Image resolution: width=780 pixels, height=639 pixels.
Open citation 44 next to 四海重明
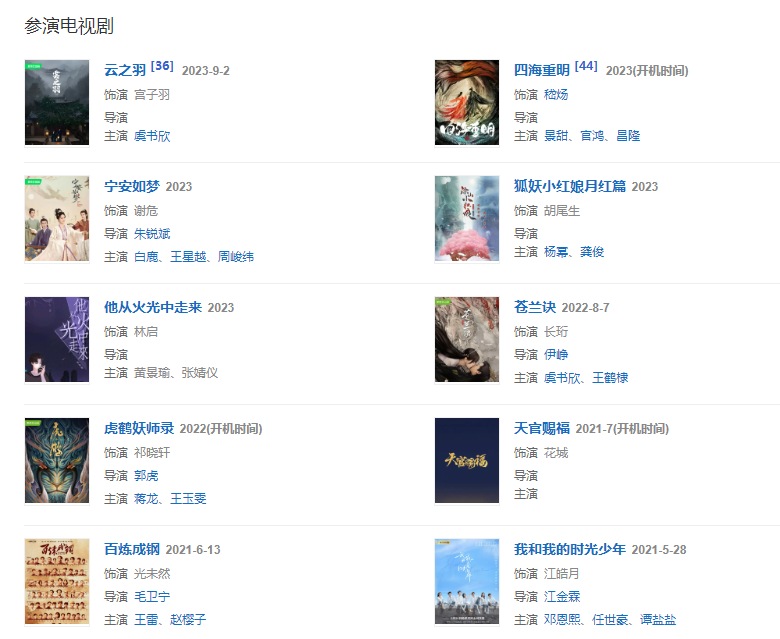coord(586,66)
